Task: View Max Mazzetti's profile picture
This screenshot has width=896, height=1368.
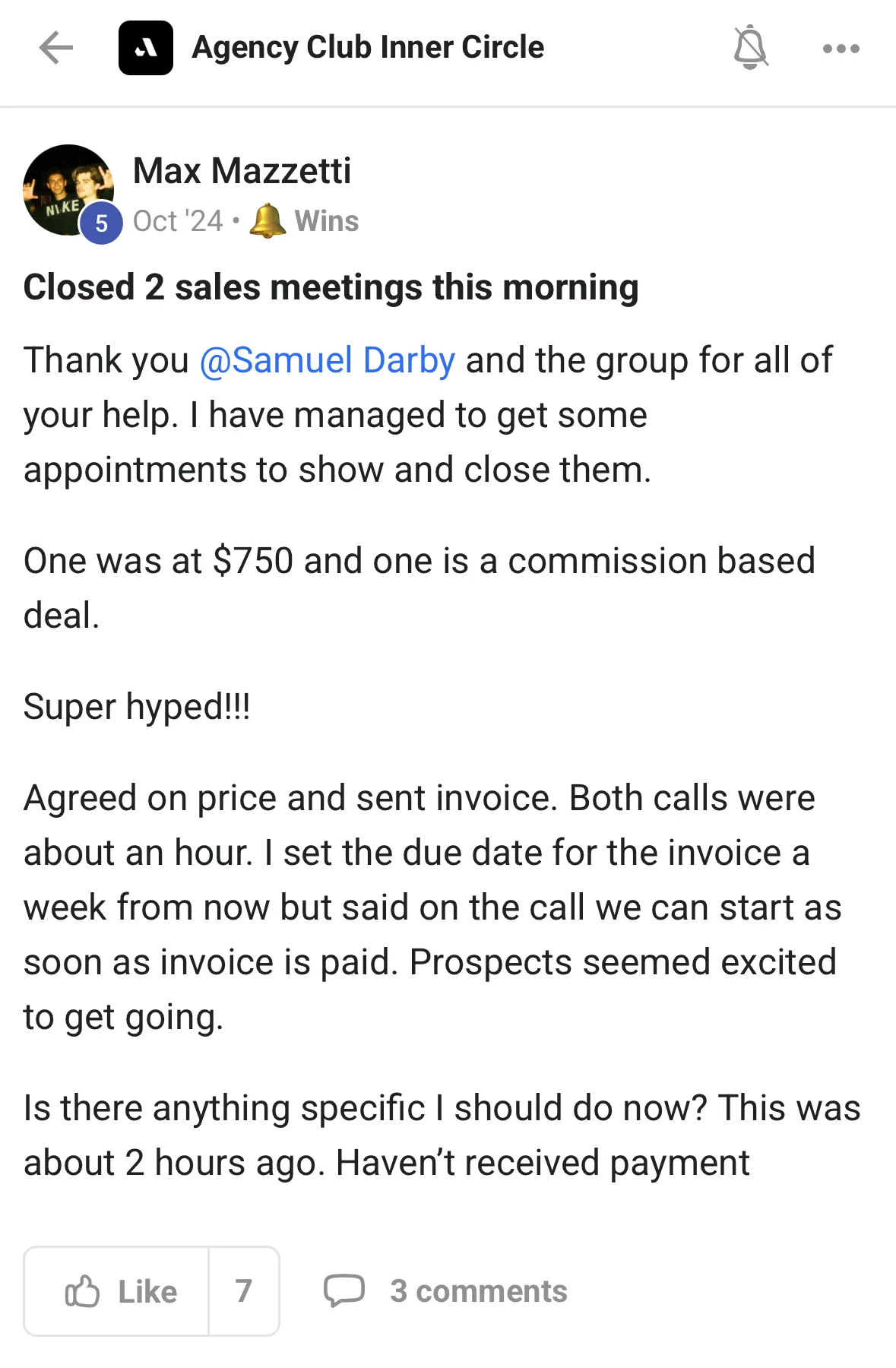Action: [68, 190]
